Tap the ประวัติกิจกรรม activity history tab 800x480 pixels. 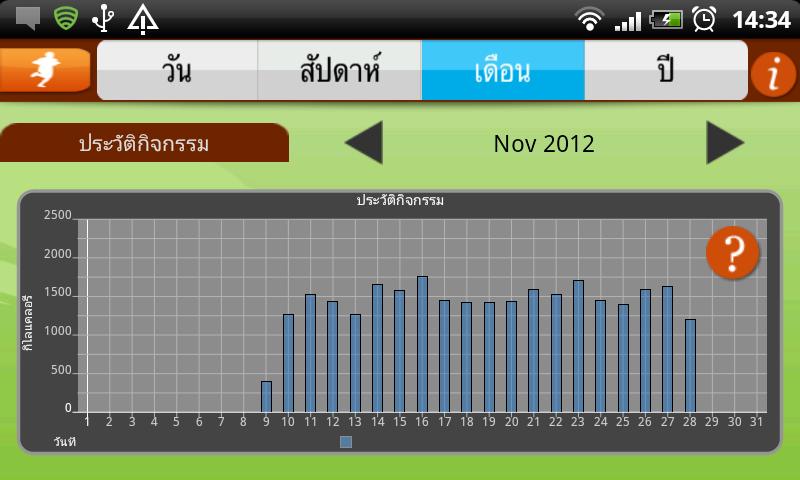pos(144,143)
